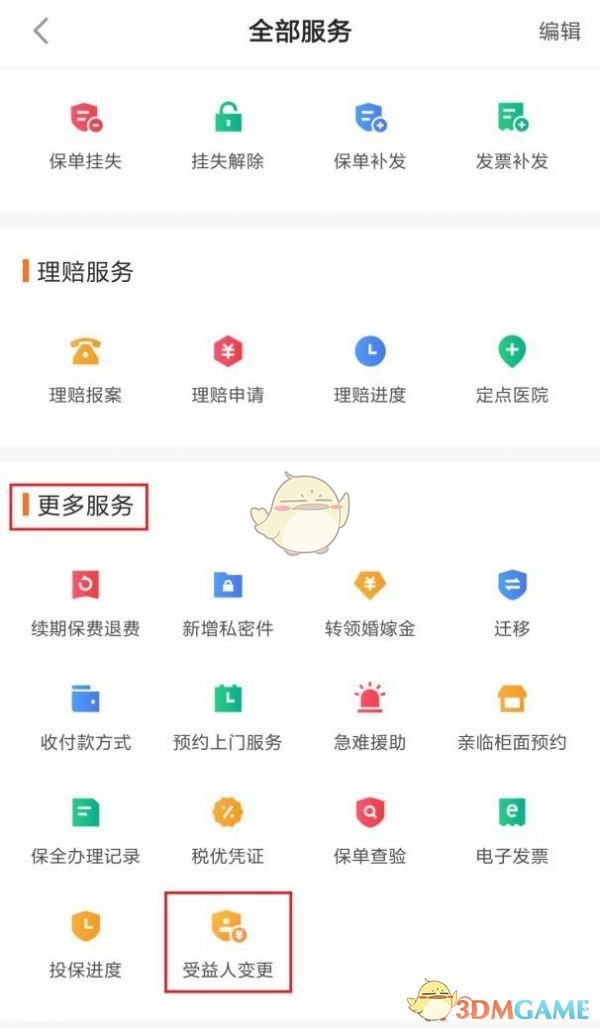Open 收付款方式 payment methods

coord(86,716)
